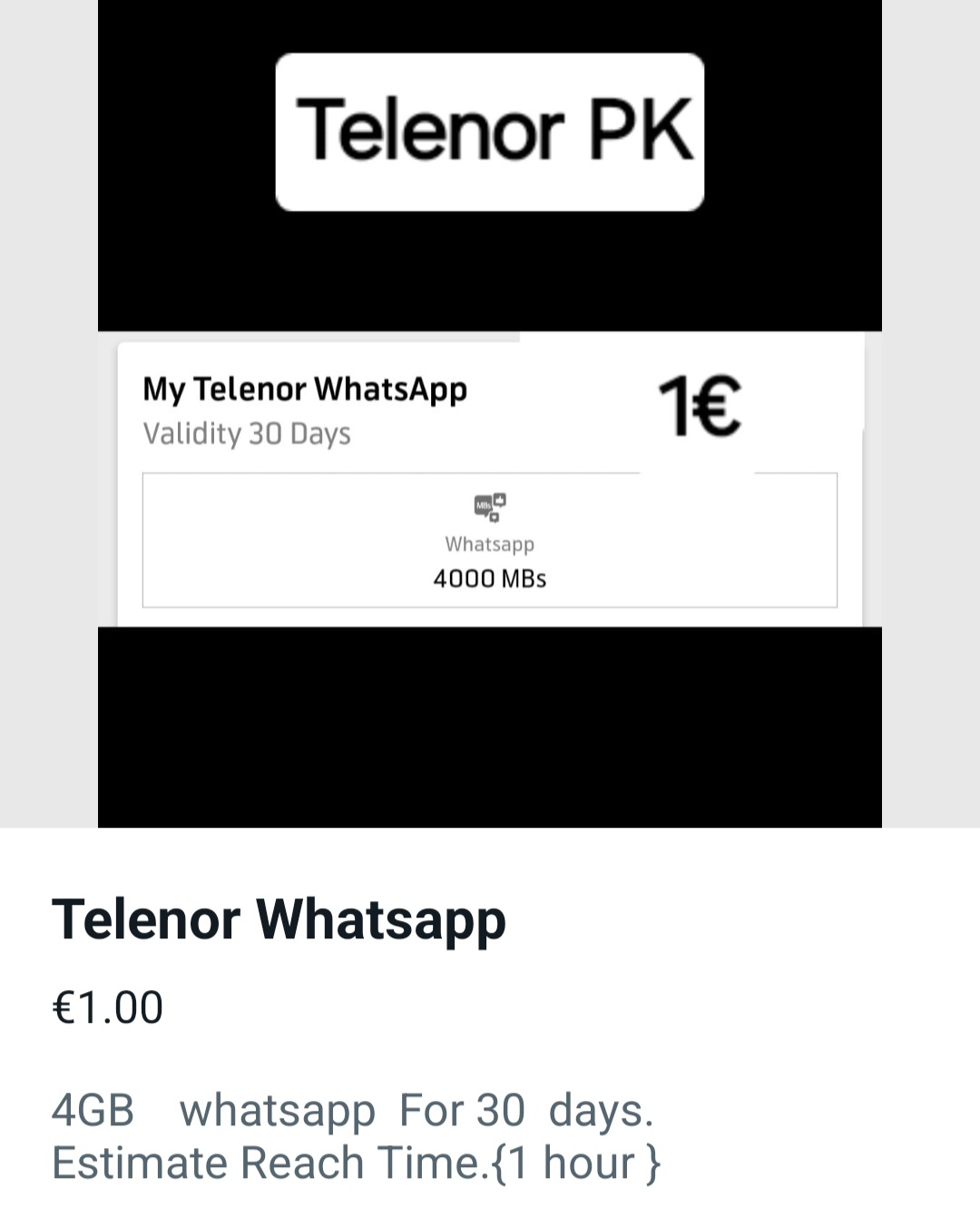The height and width of the screenshot is (1208, 980).
Task: Open the Telenor PK product image
Action: click(x=490, y=413)
